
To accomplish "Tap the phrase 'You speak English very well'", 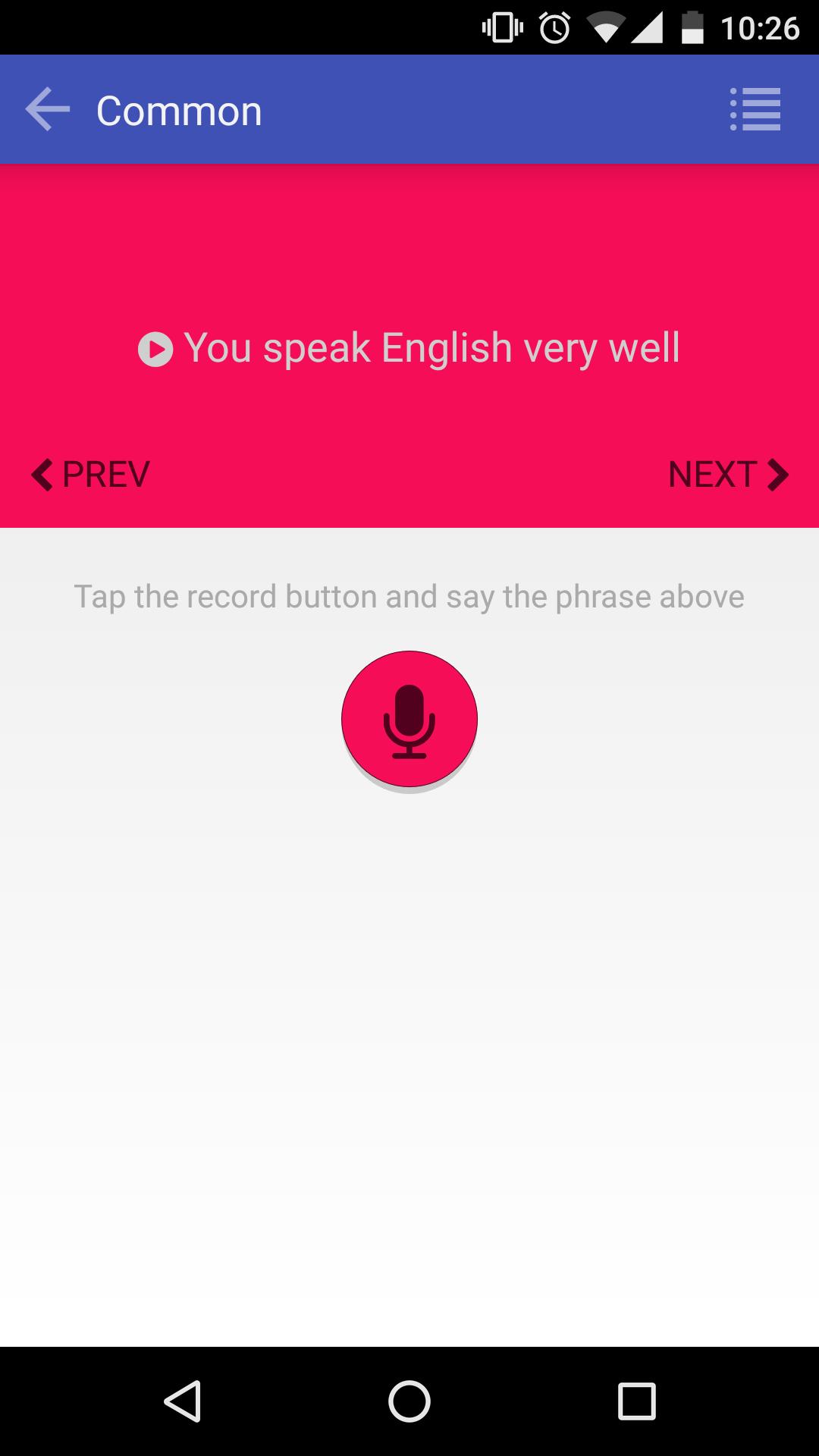I will [432, 348].
